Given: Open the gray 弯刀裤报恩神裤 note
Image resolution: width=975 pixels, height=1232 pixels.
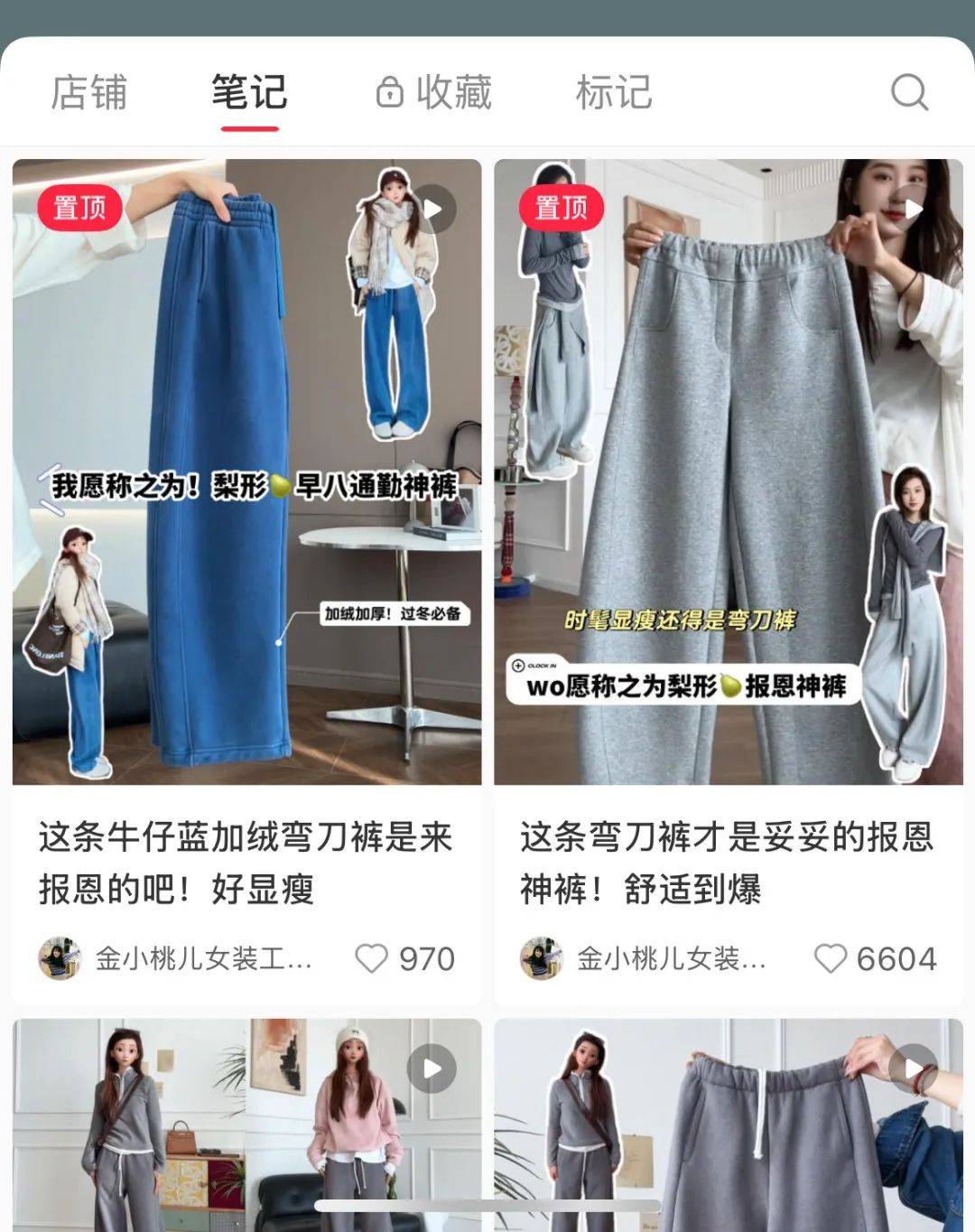Looking at the screenshot, I should 728,471.
